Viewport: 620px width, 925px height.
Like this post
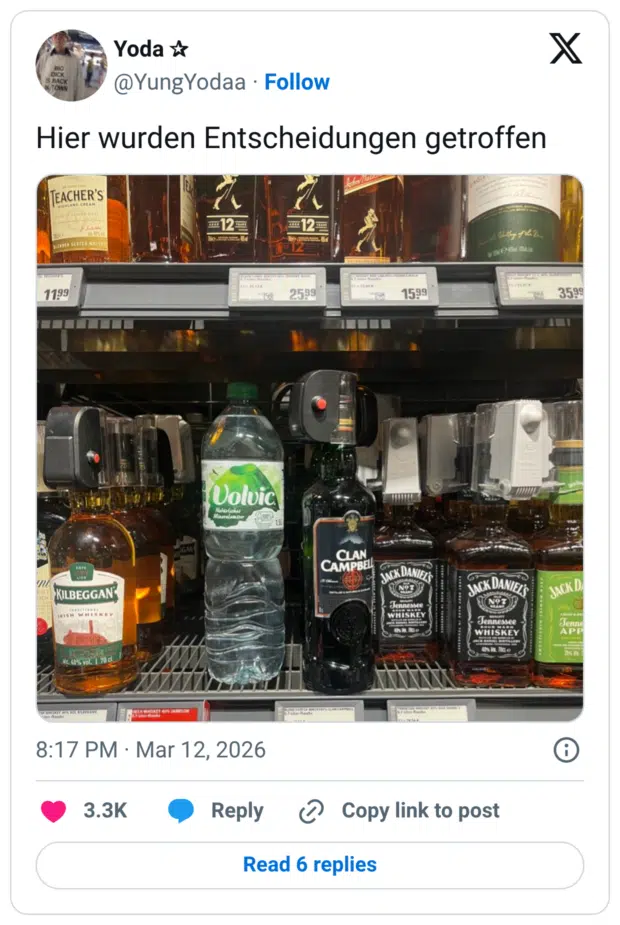tap(54, 811)
